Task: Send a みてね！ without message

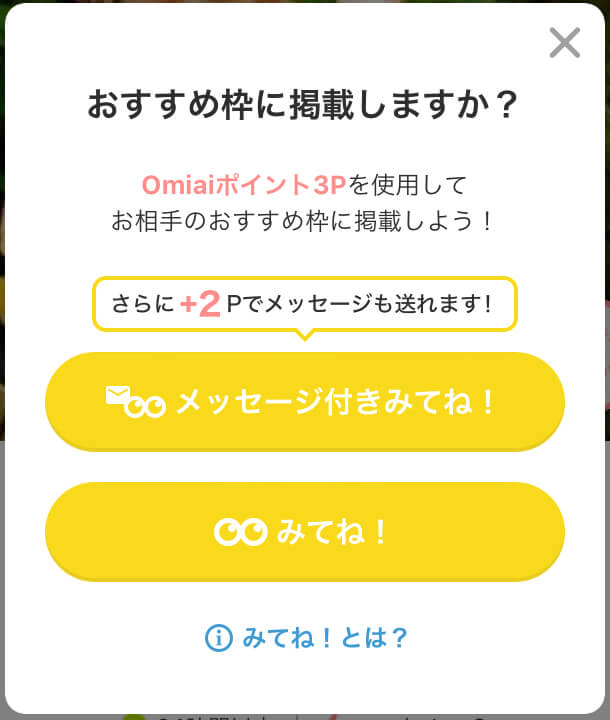Action: tap(305, 531)
